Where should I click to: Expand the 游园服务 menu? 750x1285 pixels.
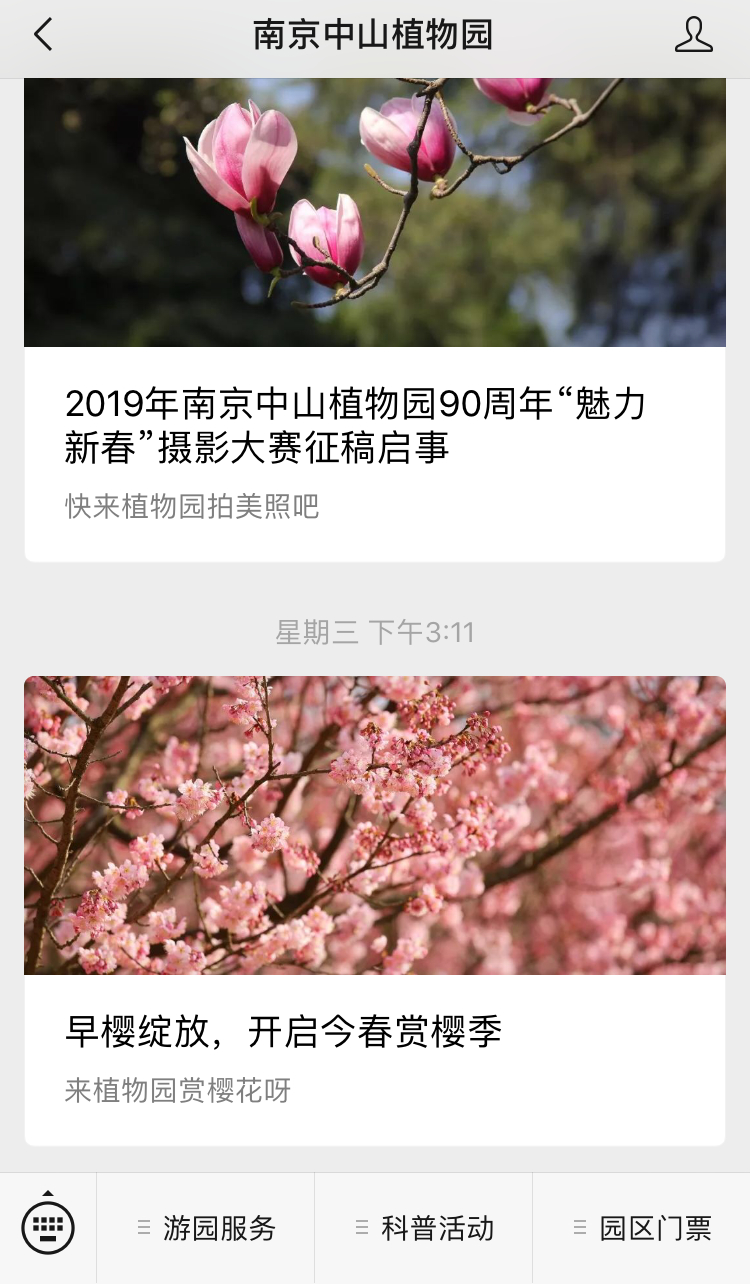tap(206, 1228)
